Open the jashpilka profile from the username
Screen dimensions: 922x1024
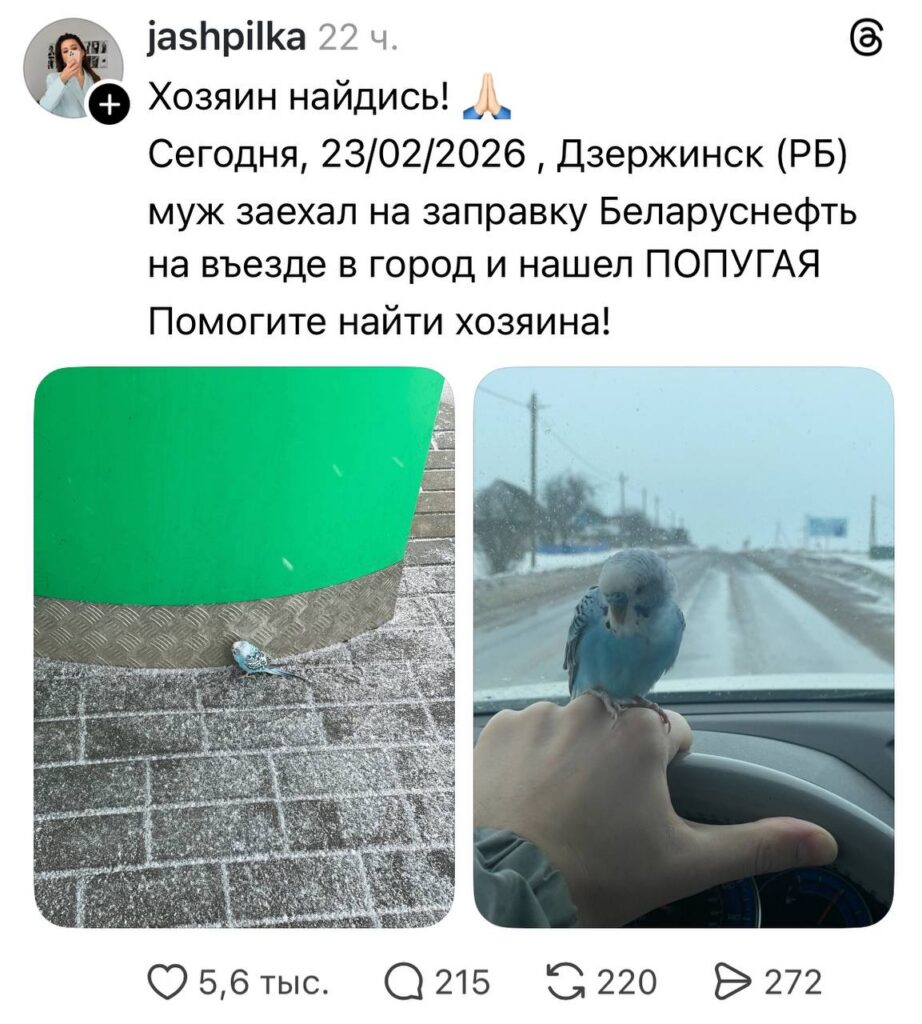pos(226,39)
